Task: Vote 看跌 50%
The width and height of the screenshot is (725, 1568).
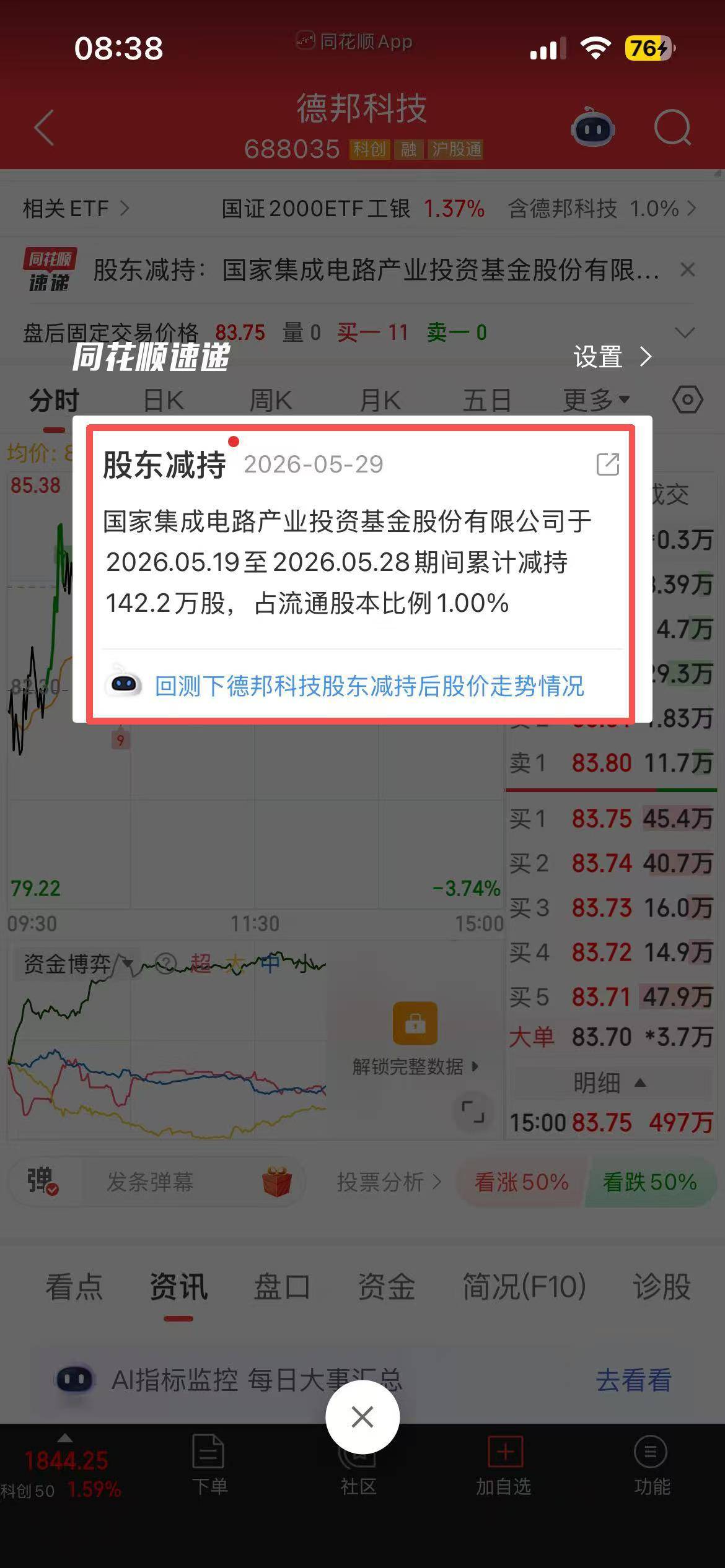Action: coord(650,1182)
